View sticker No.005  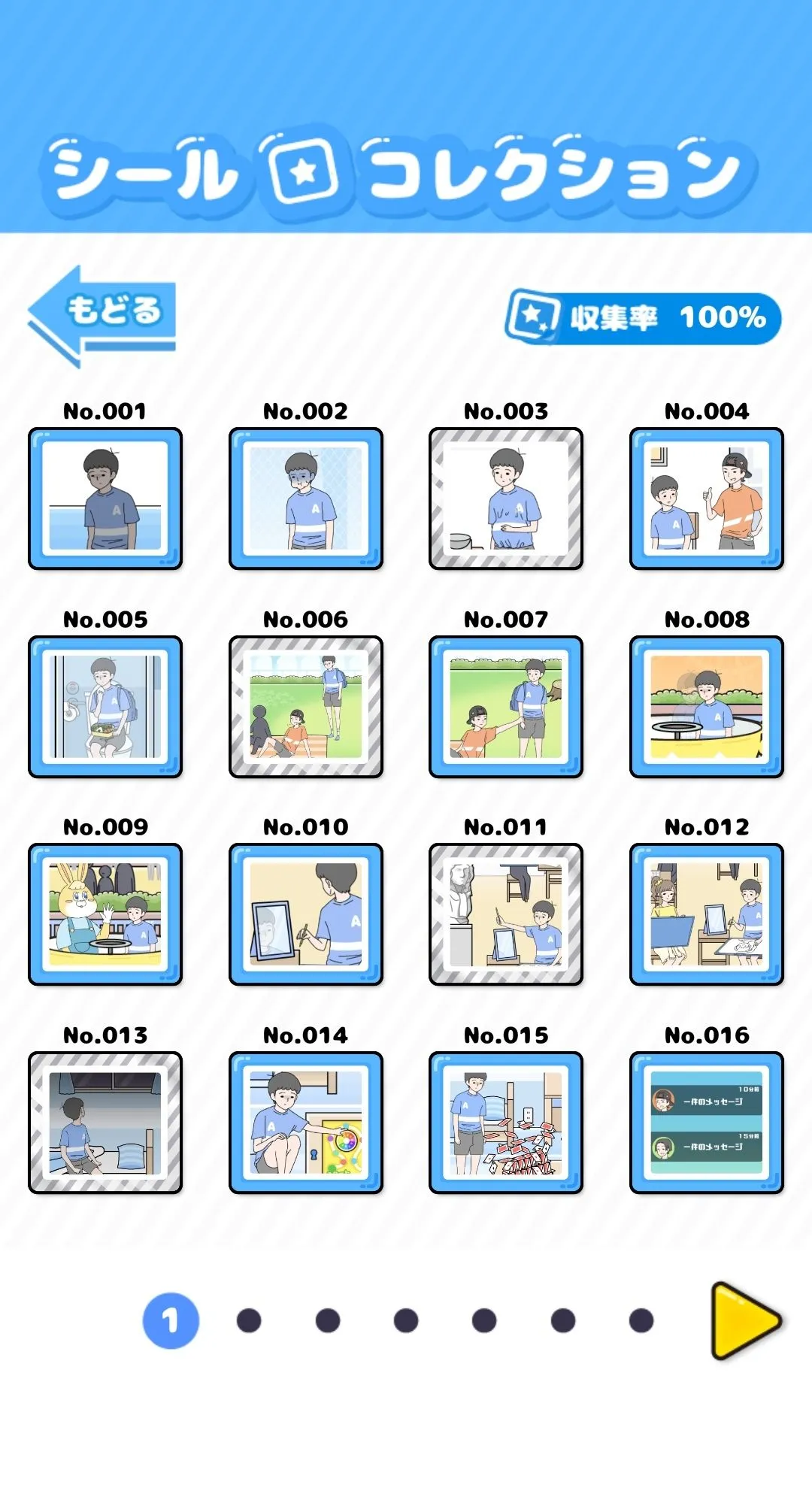pos(105,707)
